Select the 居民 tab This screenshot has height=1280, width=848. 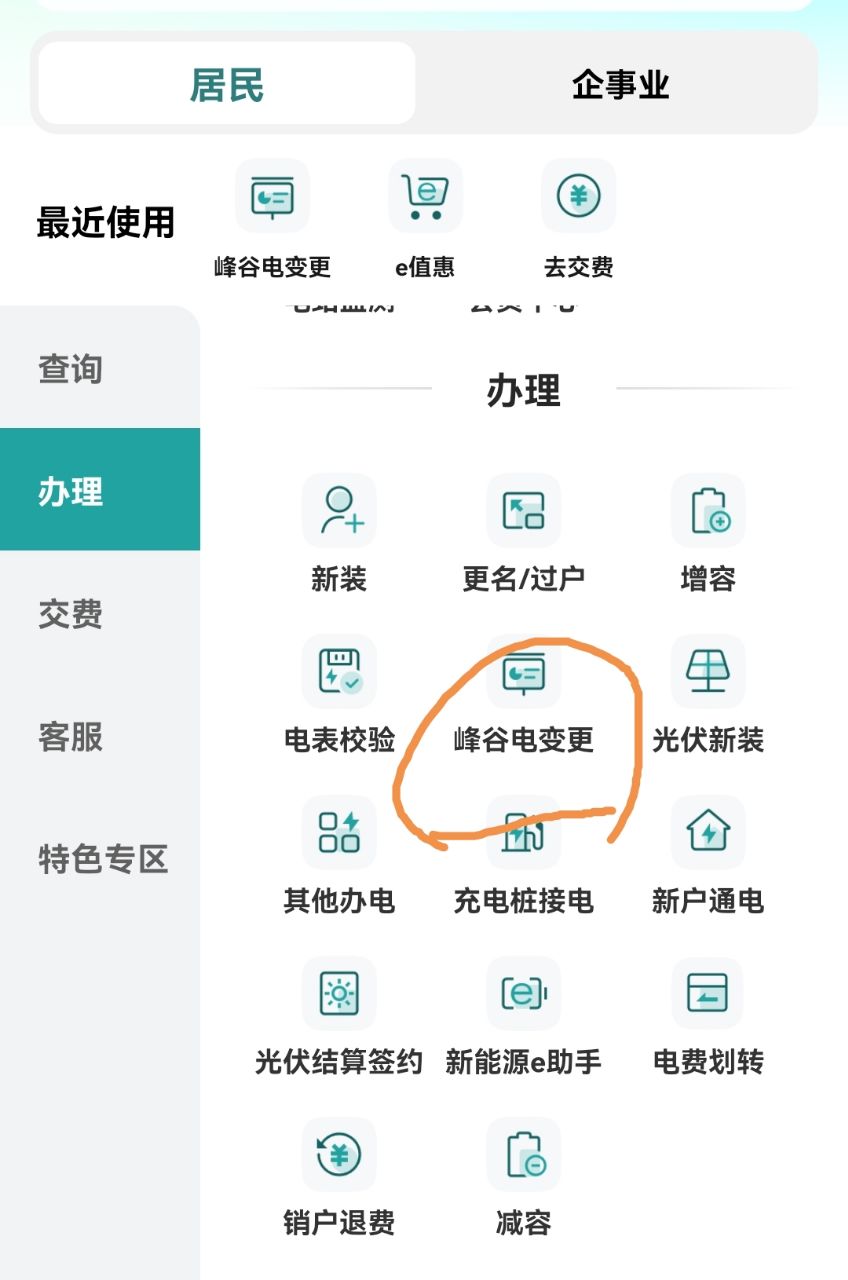(227, 84)
